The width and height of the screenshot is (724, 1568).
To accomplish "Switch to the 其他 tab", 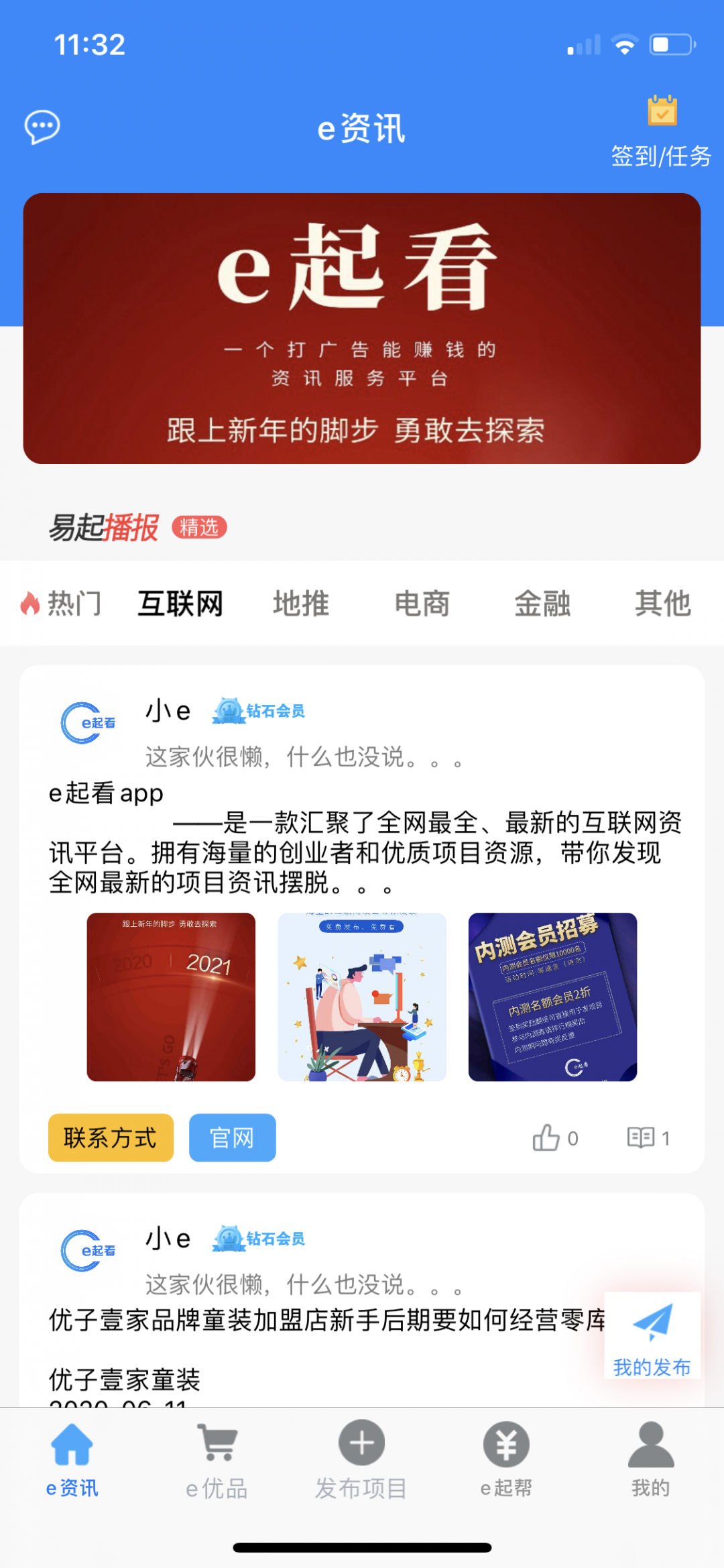I will [662, 604].
